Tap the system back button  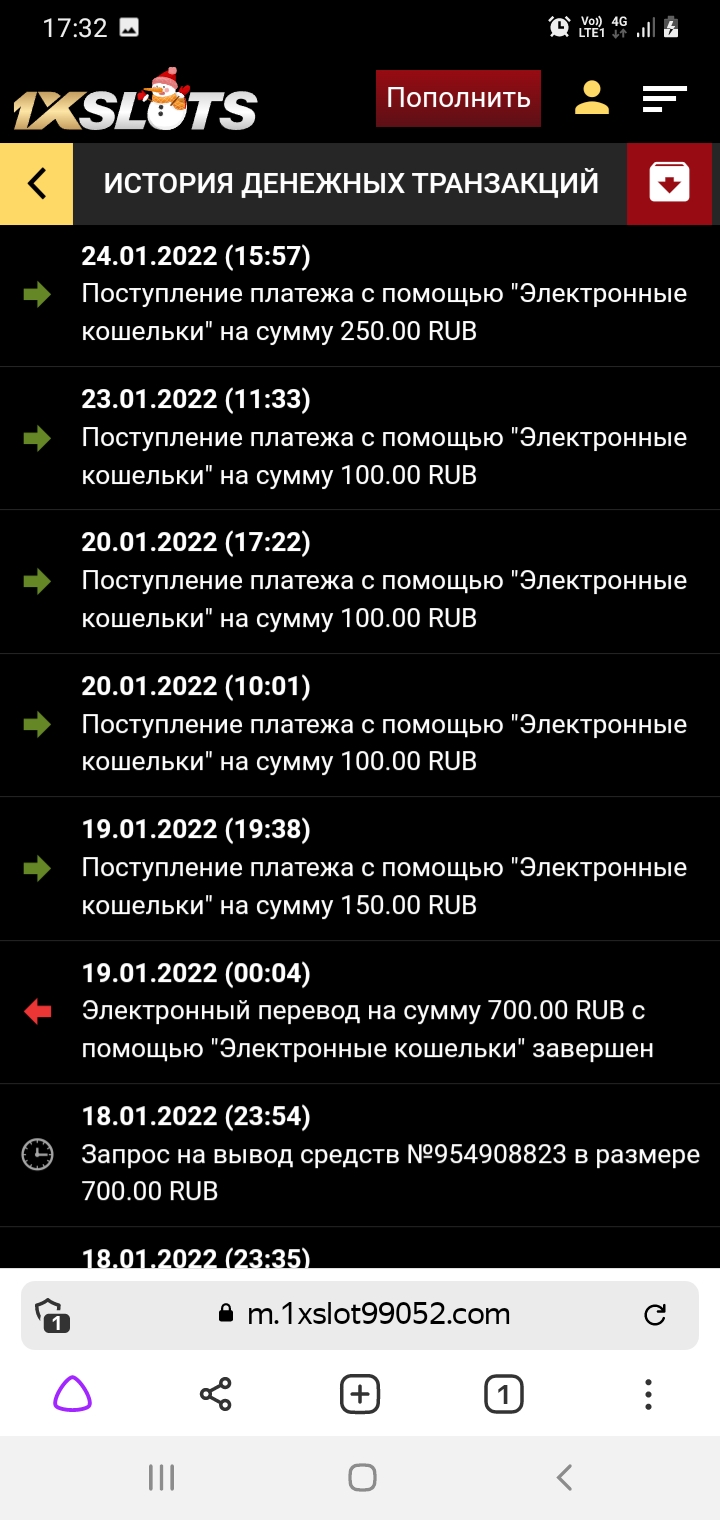pos(564,1477)
